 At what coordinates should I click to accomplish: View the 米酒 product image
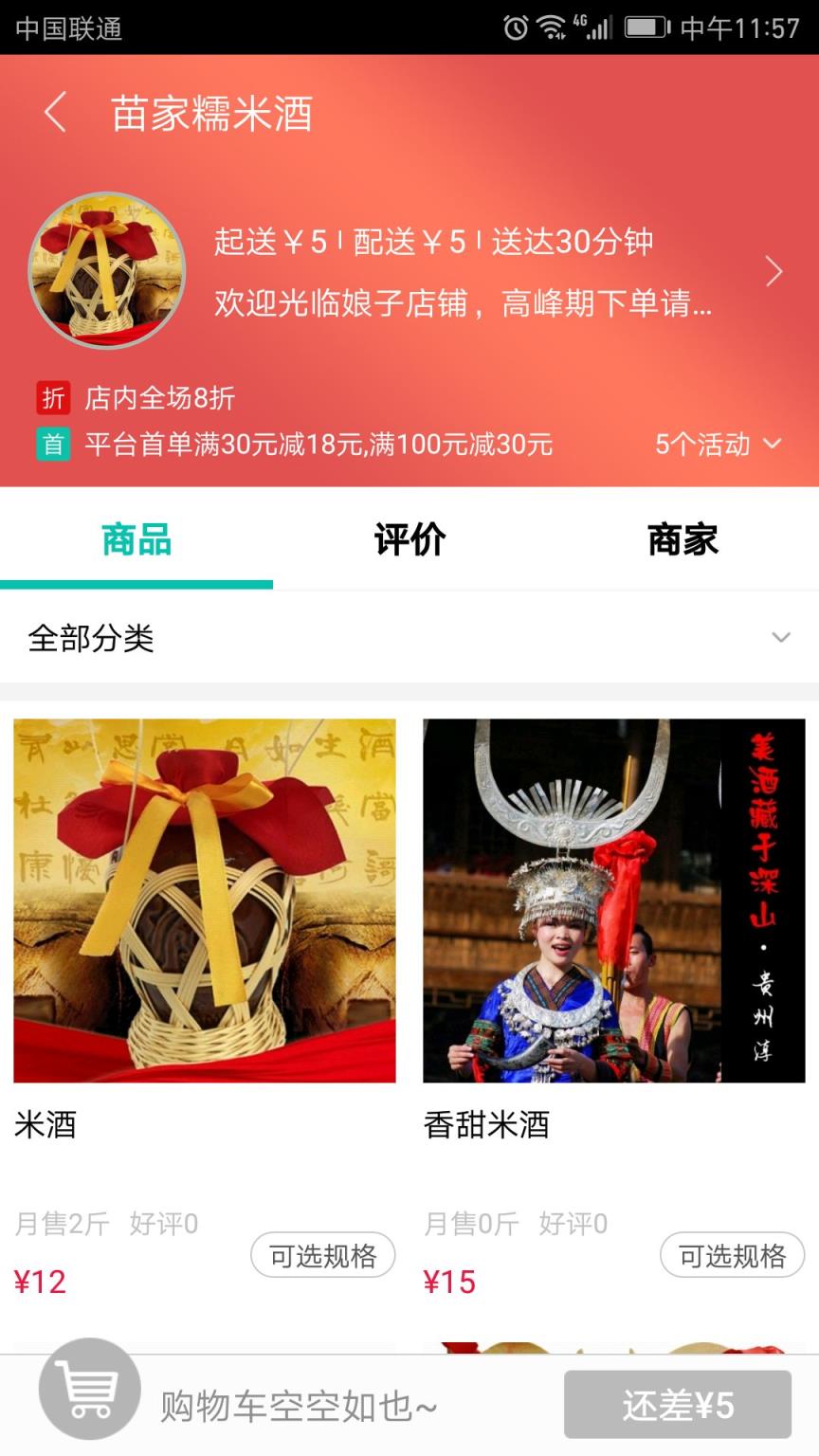[205, 901]
